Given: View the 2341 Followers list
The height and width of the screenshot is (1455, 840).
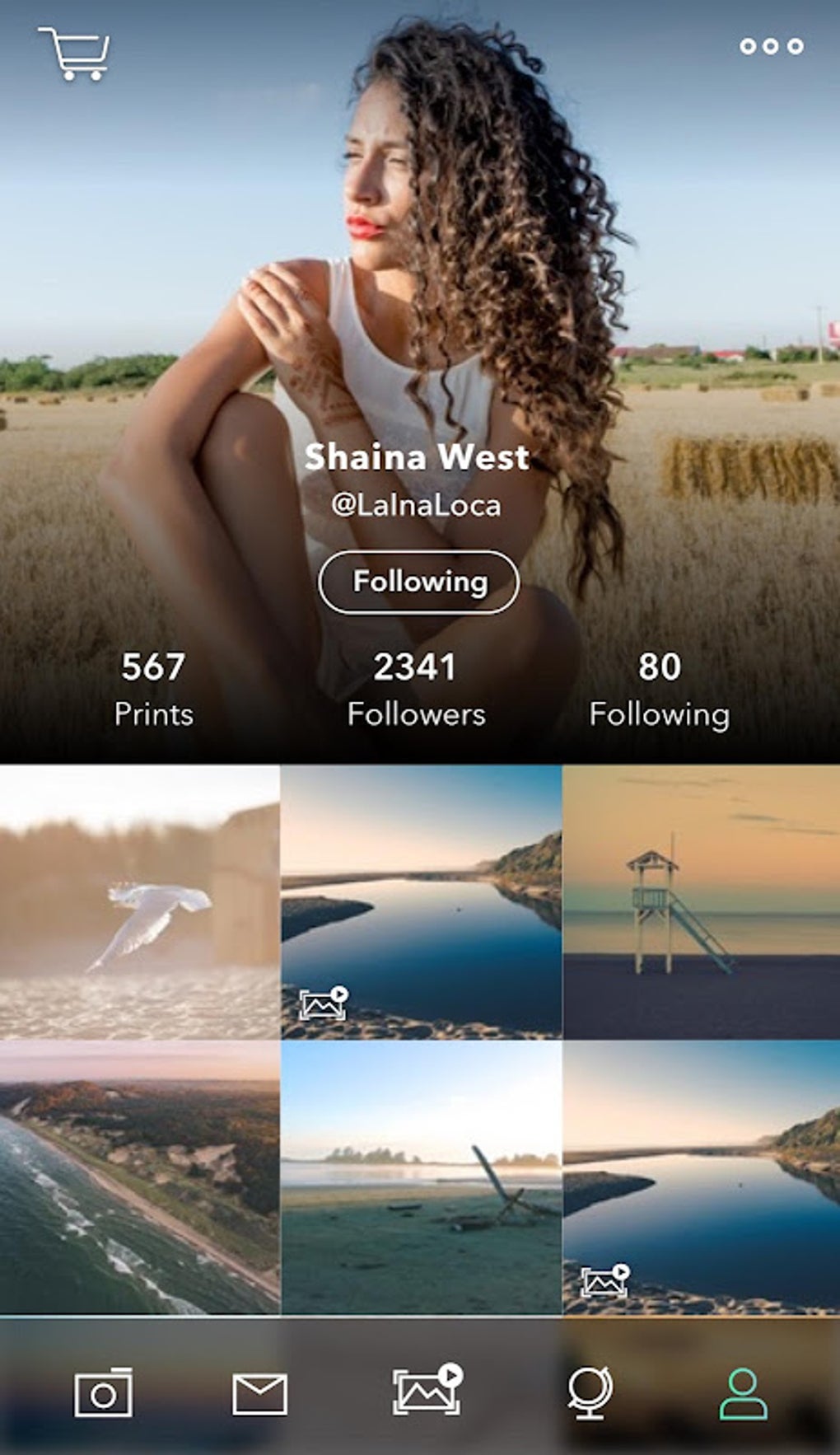Looking at the screenshot, I should (x=416, y=689).
